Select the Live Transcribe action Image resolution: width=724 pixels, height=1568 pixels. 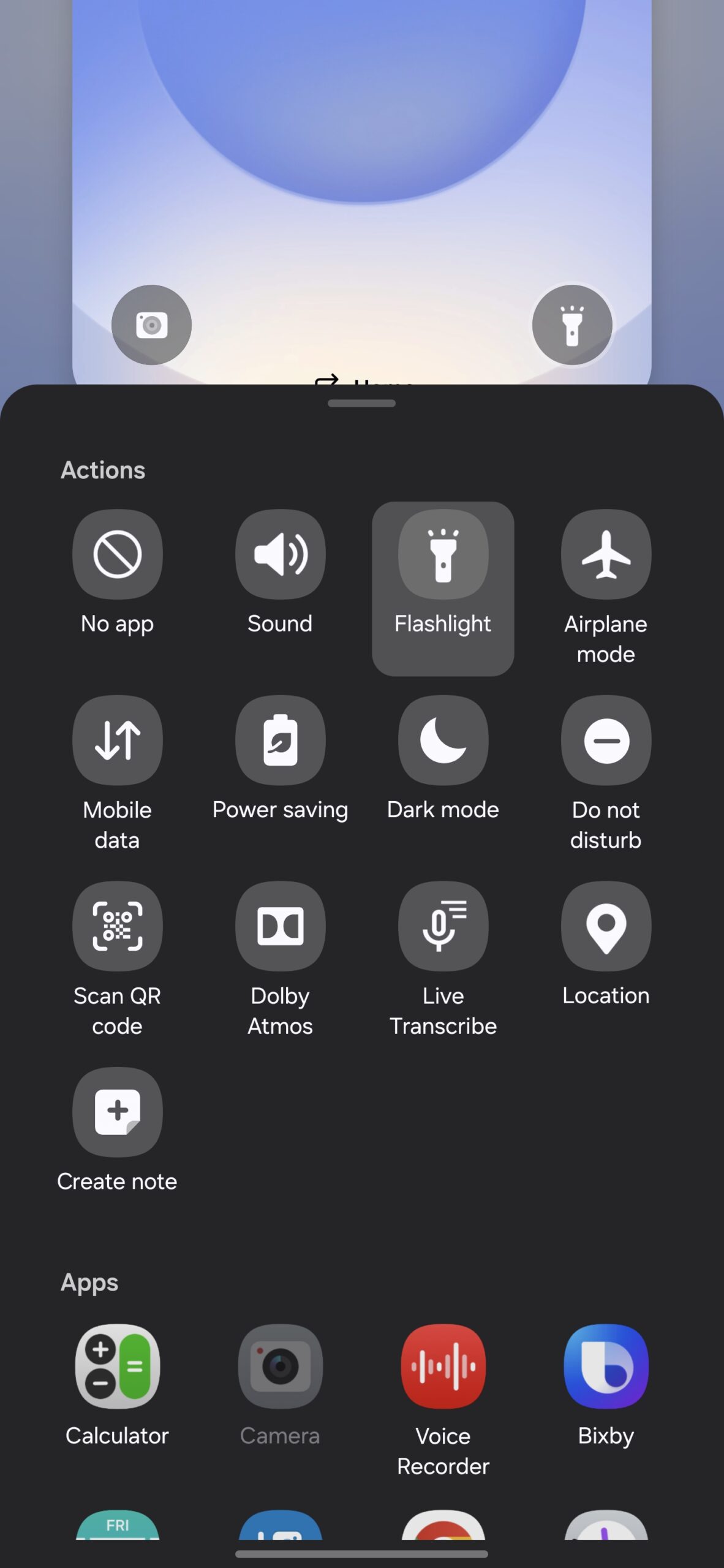(x=443, y=926)
